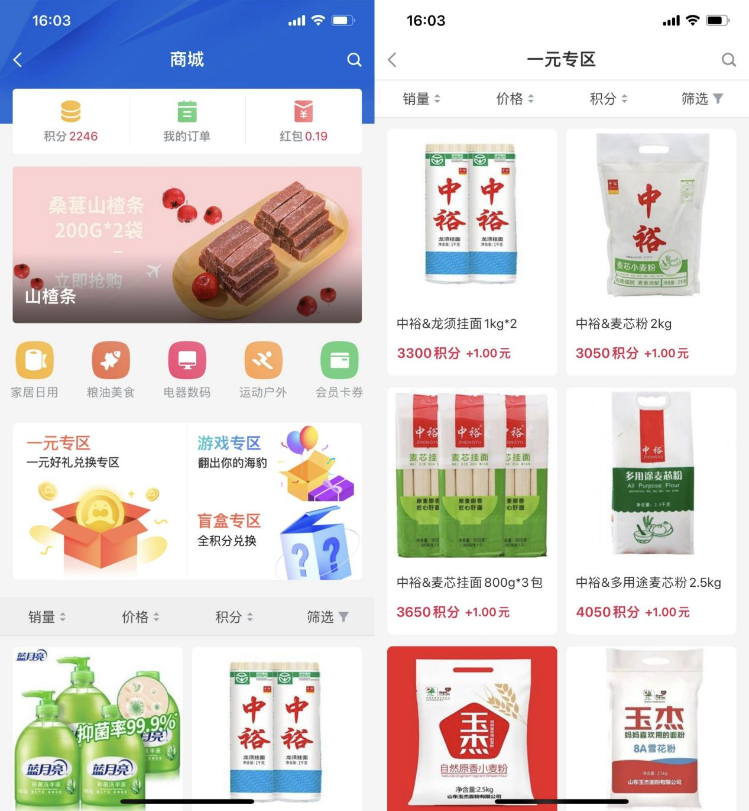Open 我的订单 in the mall
Viewport: 749px width, 811px height.
pyautogui.click(x=187, y=121)
